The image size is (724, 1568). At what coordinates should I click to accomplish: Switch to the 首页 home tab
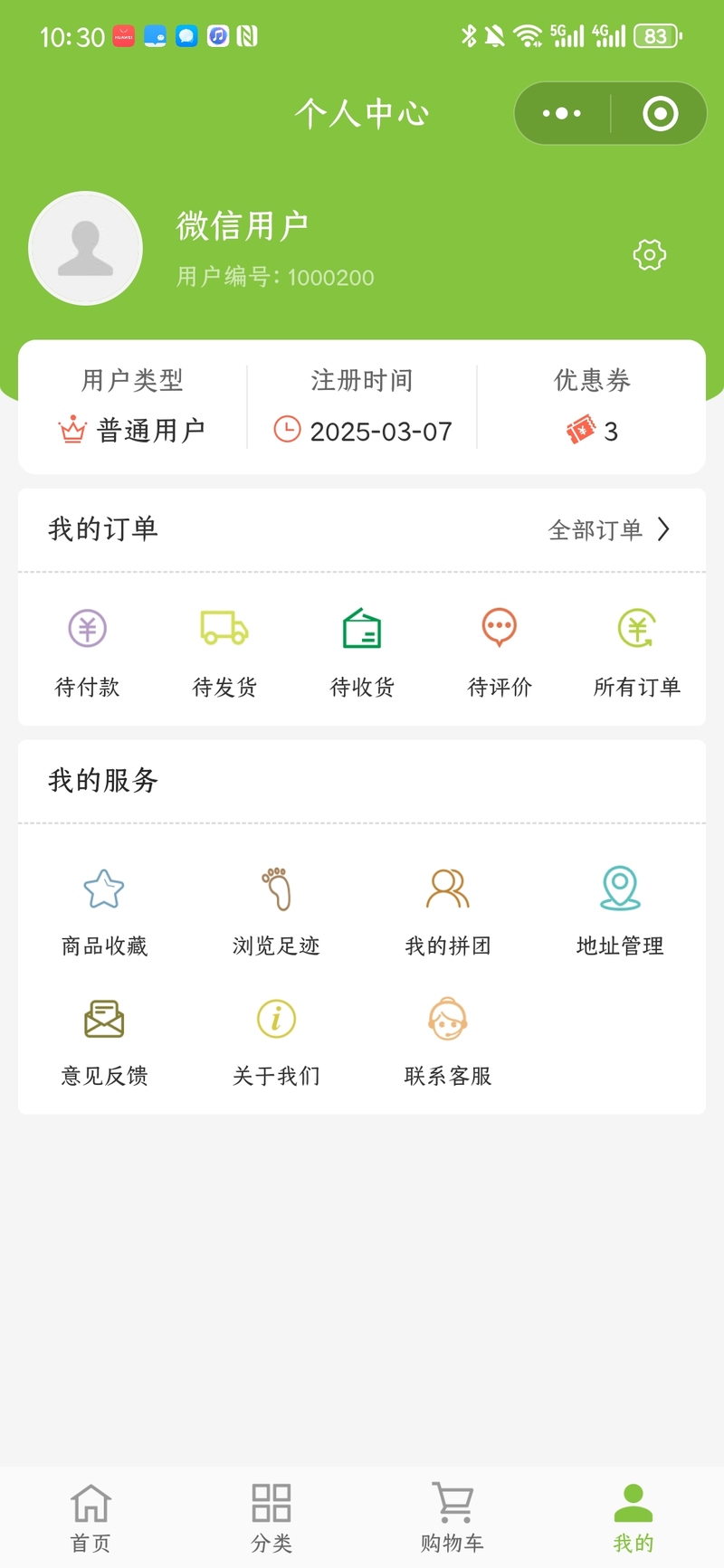(x=90, y=1518)
